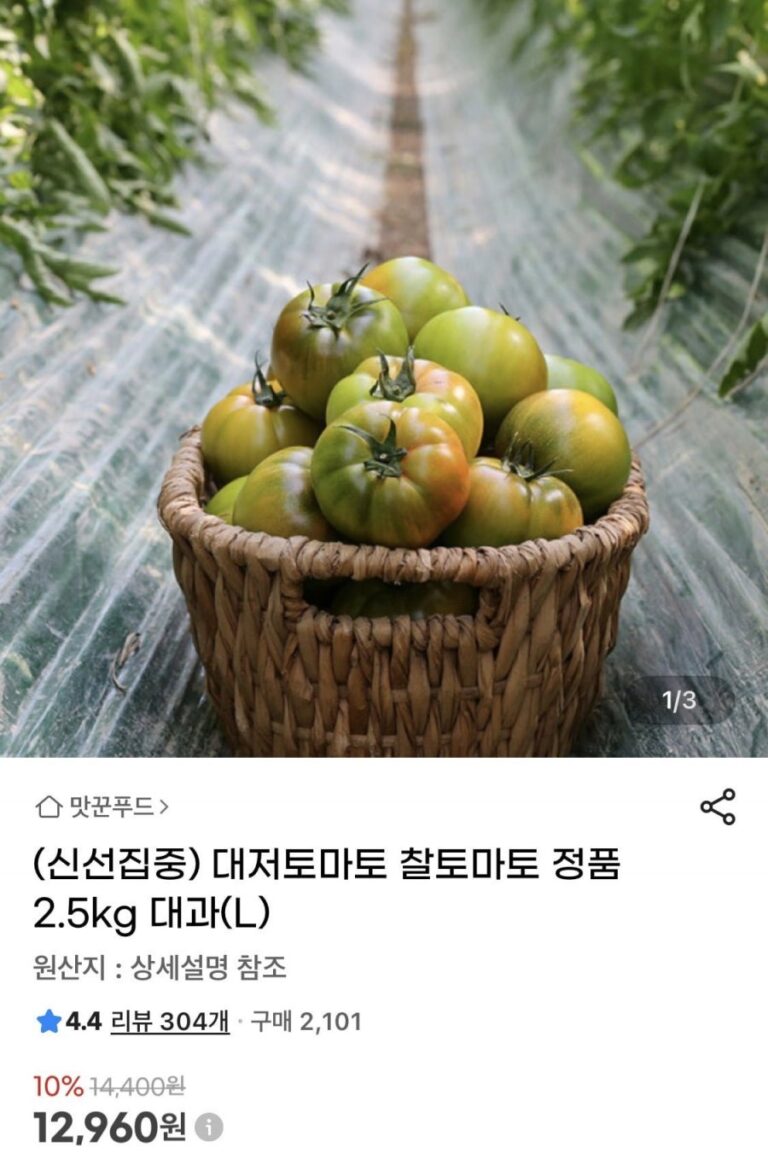768x1159 pixels.
Task: Share this tomato product
Action: tap(717, 807)
